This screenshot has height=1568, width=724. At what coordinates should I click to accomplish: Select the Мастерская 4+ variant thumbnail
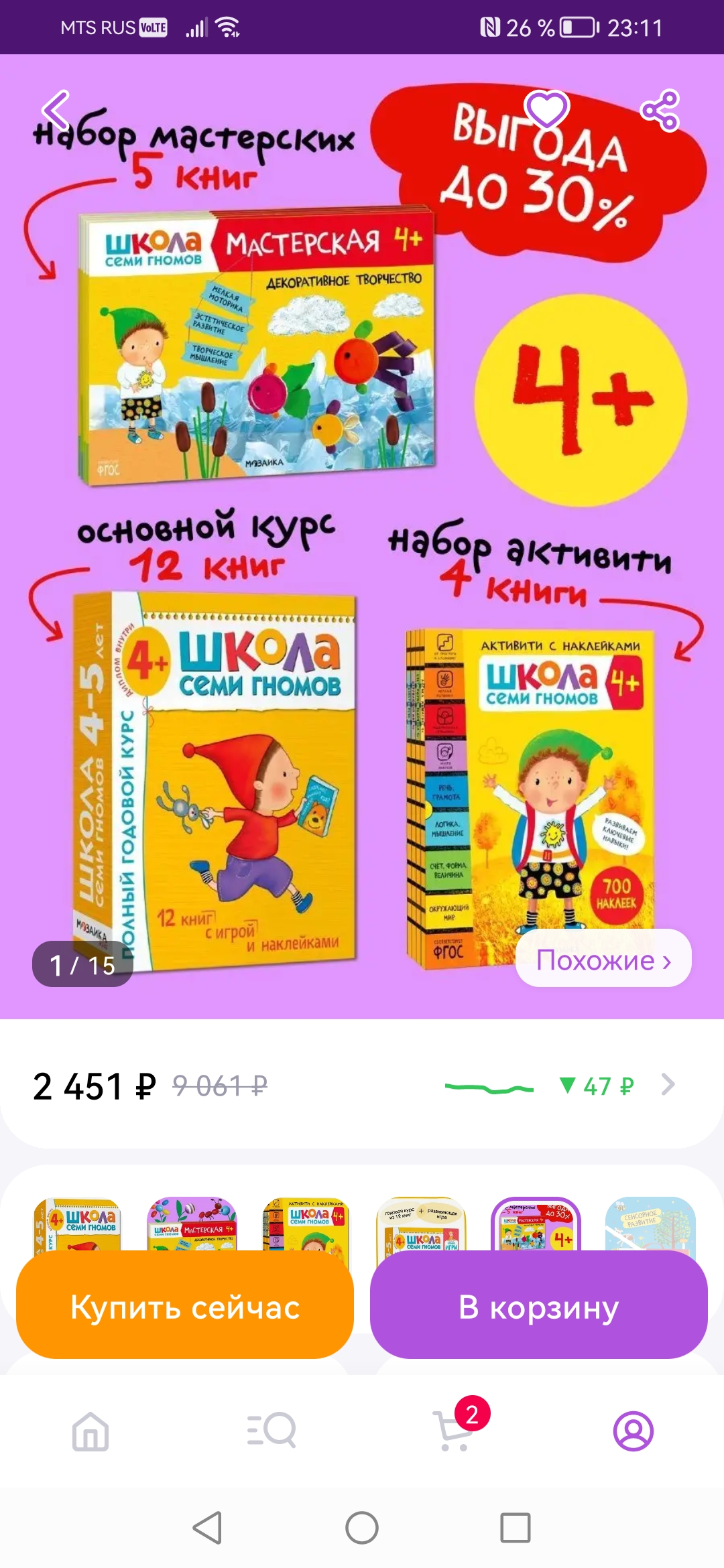click(x=192, y=1224)
